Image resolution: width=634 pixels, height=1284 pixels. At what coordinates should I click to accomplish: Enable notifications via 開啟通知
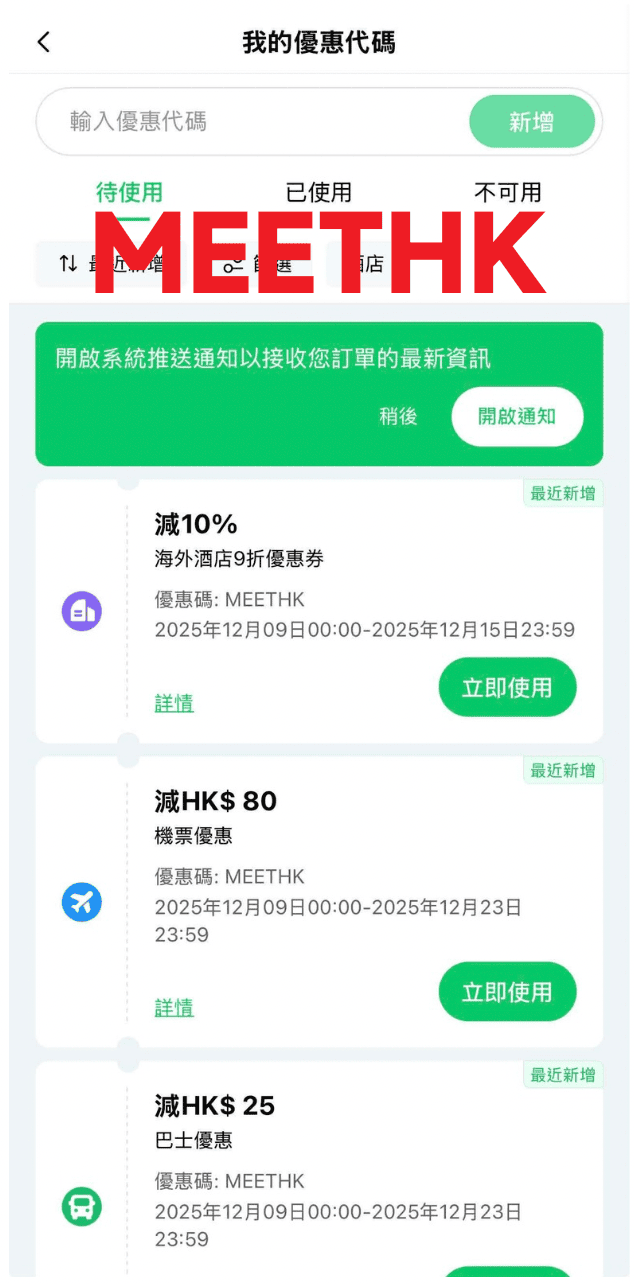(516, 416)
